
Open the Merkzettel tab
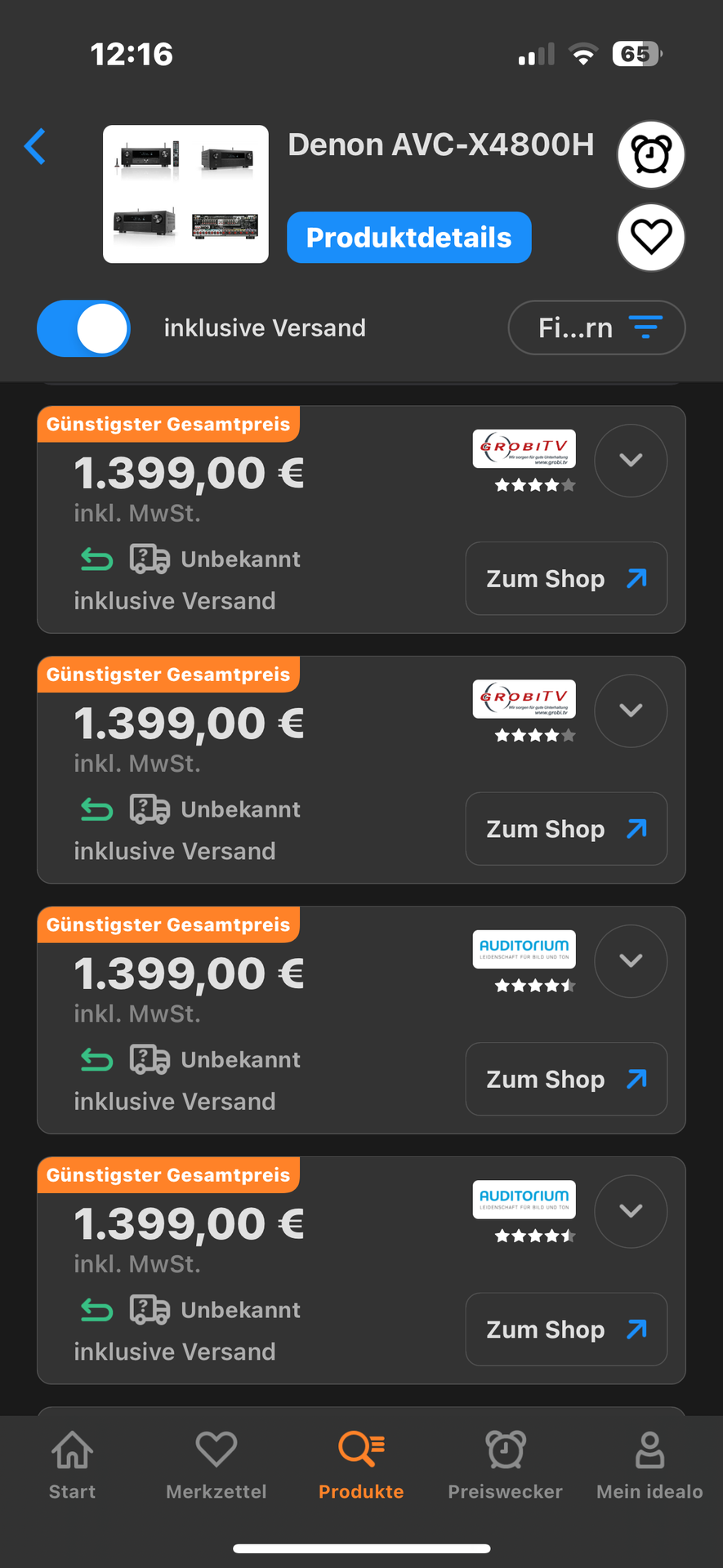[216, 1465]
